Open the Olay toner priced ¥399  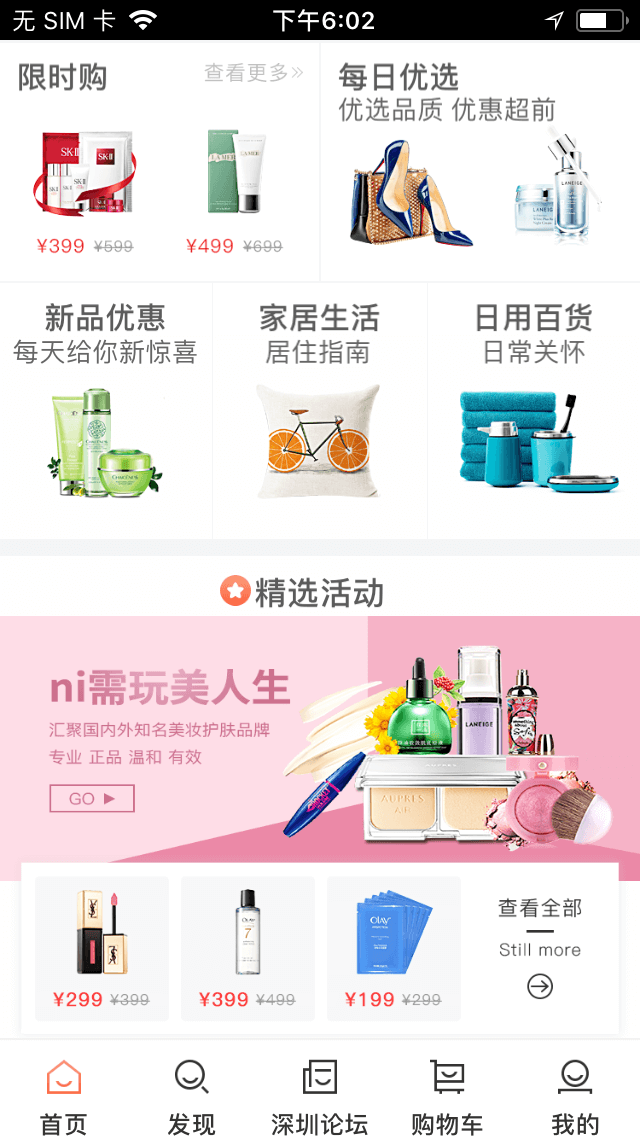click(x=247, y=947)
